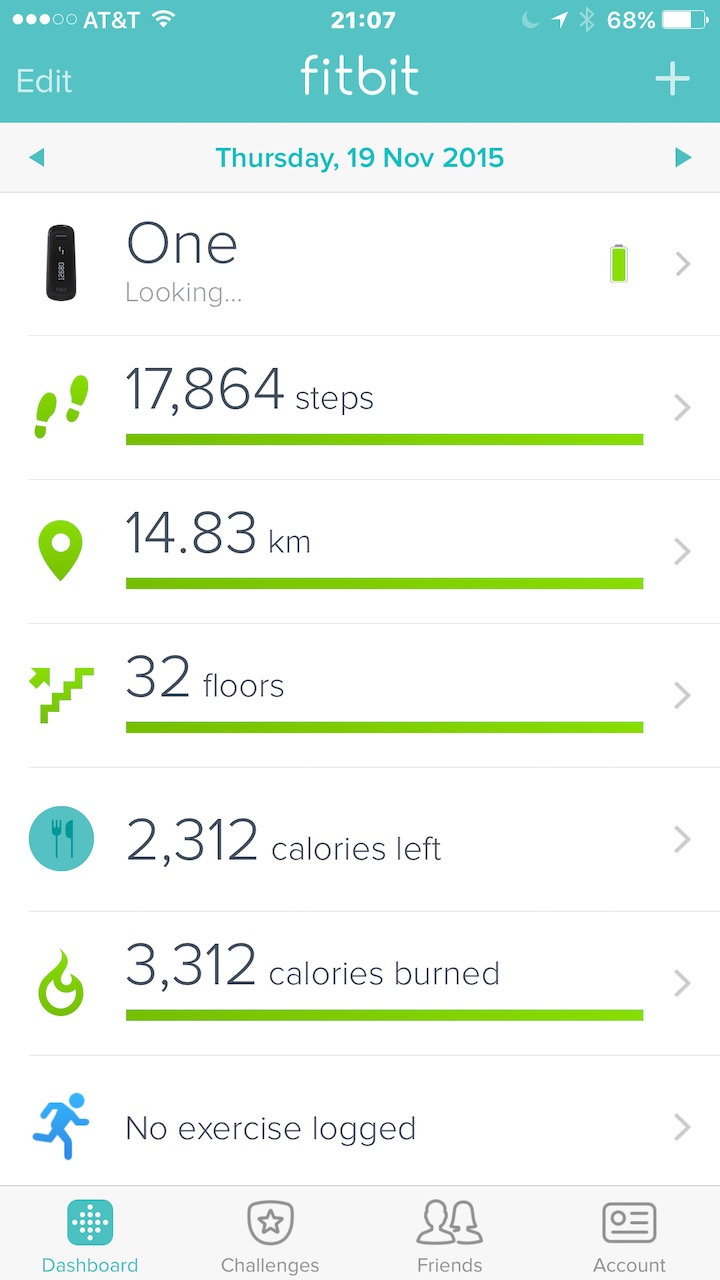
Task: Open the 32 floors details
Action: click(x=360, y=695)
